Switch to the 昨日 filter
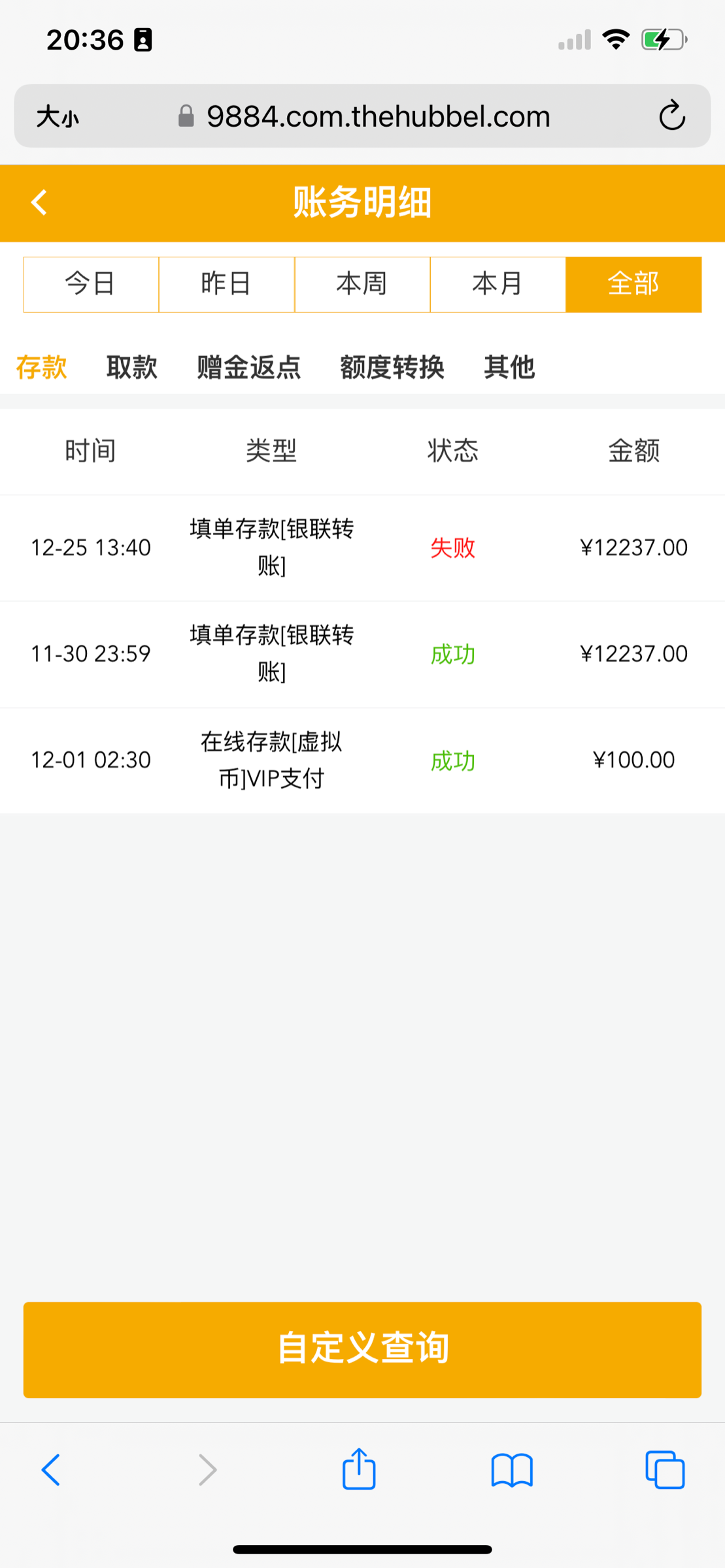The height and width of the screenshot is (1568, 725). 226,284
